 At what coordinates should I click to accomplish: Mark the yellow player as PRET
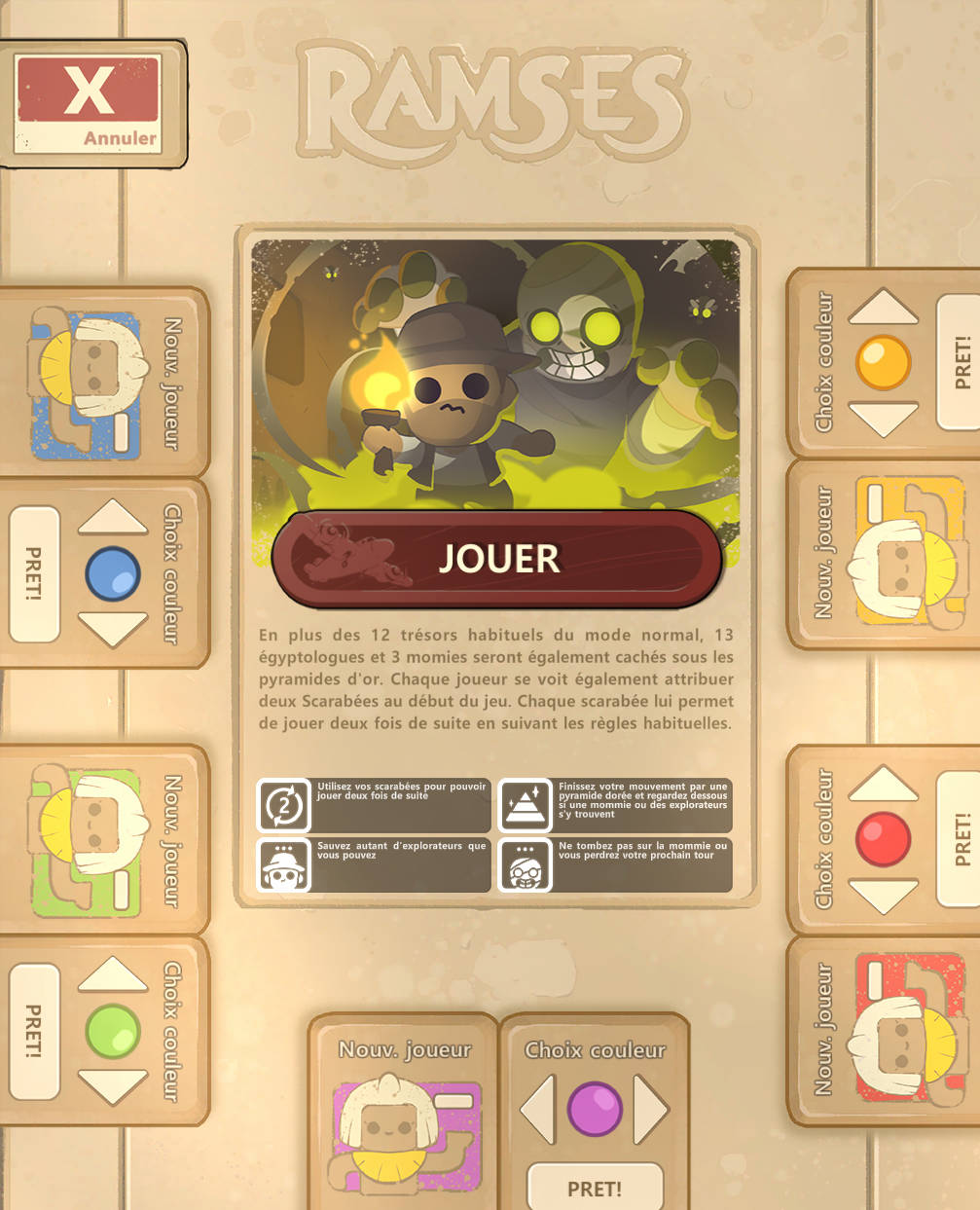[959, 362]
